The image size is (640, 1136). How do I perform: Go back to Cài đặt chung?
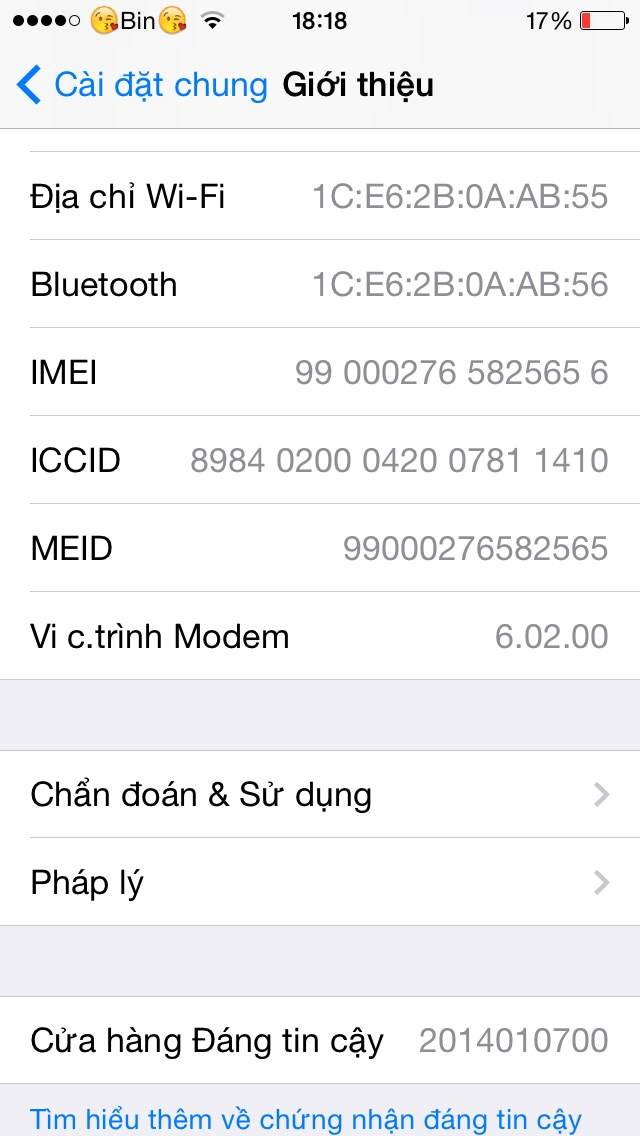(x=142, y=85)
